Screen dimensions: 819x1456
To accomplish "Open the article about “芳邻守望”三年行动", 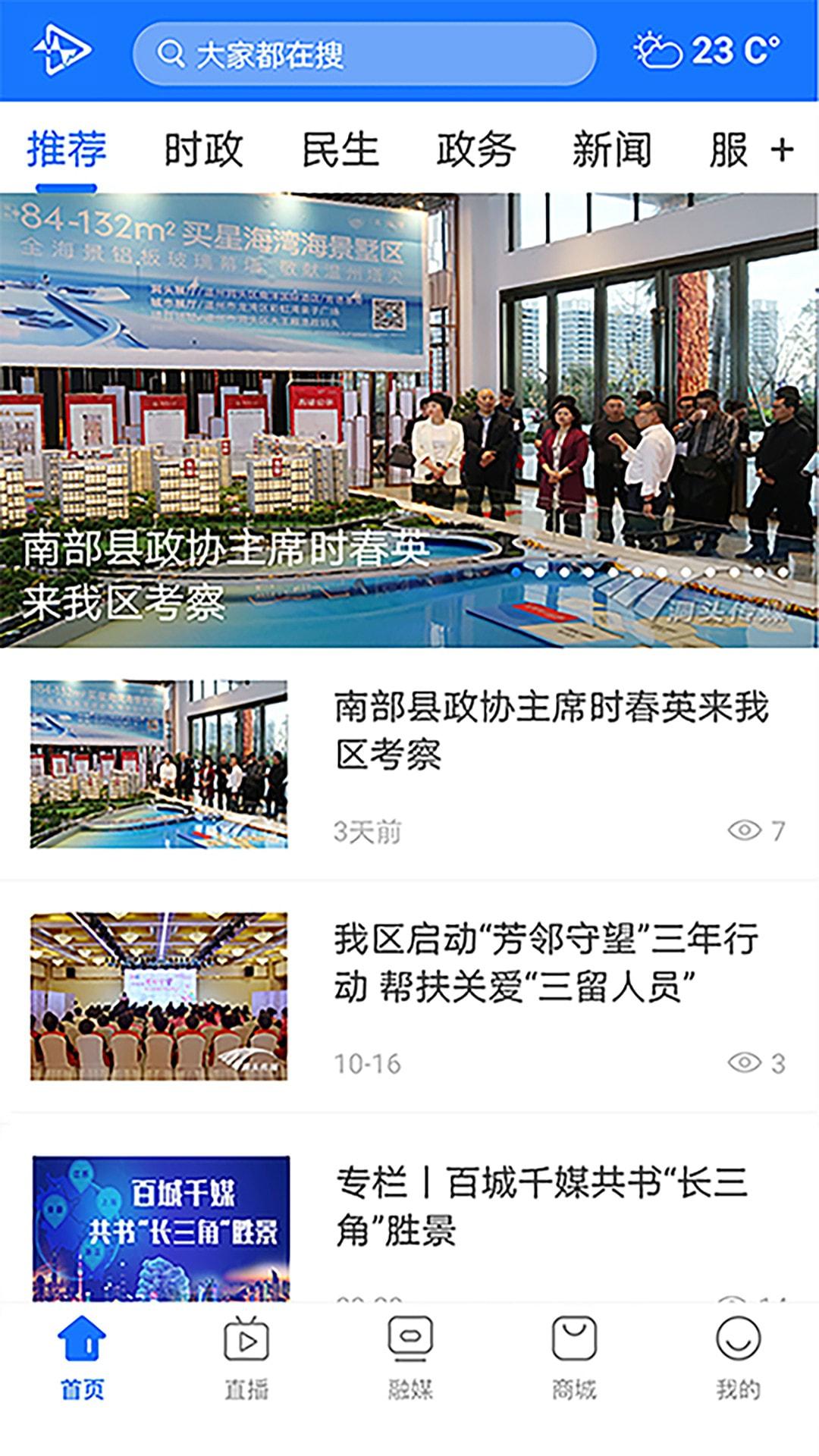I will tap(546, 962).
